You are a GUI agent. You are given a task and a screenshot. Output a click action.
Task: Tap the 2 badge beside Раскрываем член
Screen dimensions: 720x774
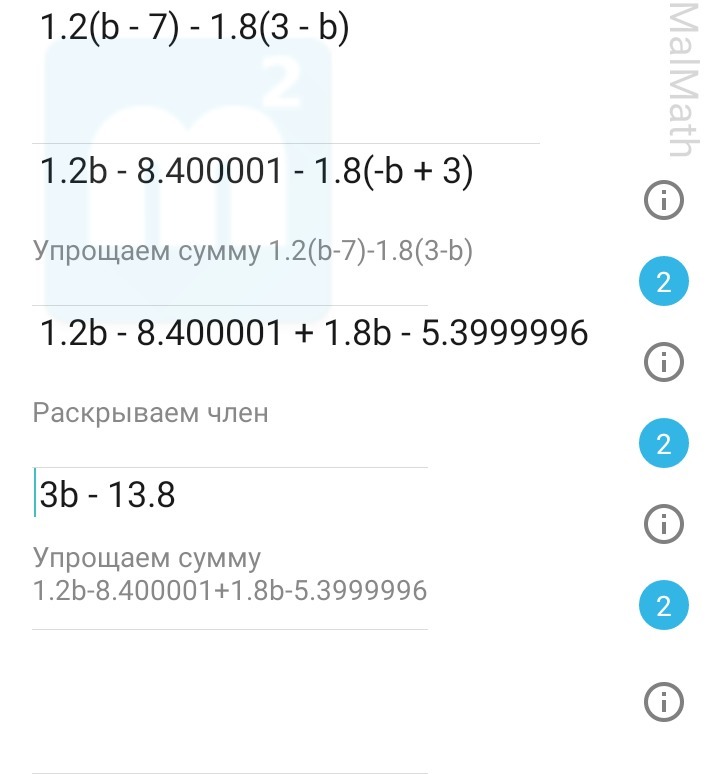[x=664, y=443]
